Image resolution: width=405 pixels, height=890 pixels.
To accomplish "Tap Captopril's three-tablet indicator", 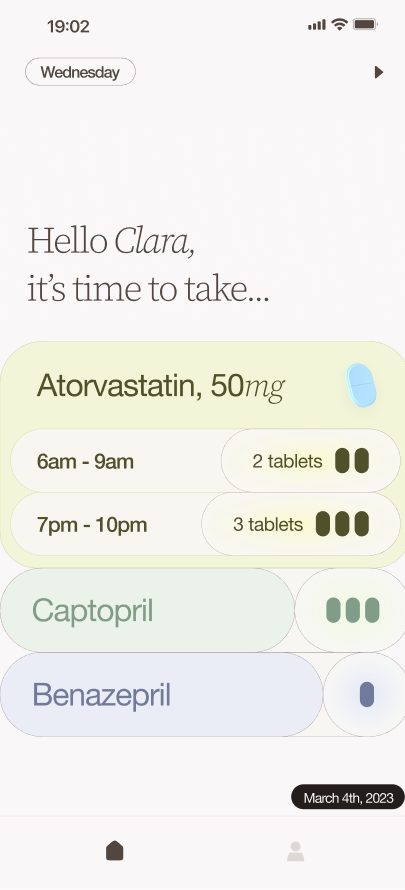I will 352,610.
